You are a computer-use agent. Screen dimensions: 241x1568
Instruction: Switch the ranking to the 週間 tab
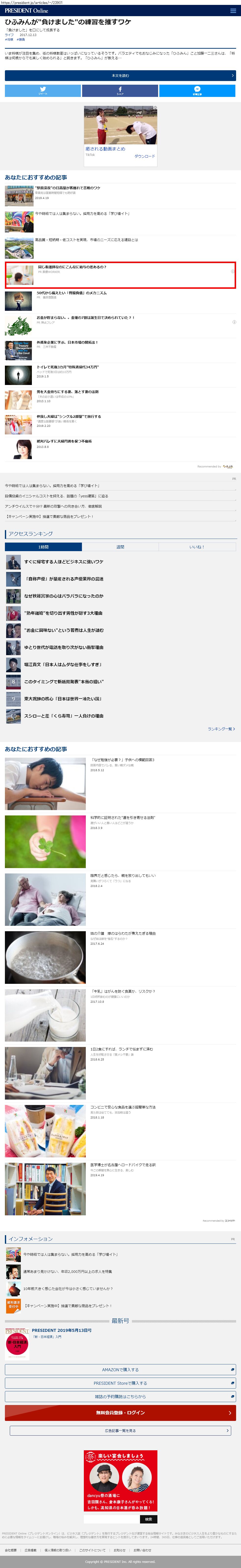120,546
